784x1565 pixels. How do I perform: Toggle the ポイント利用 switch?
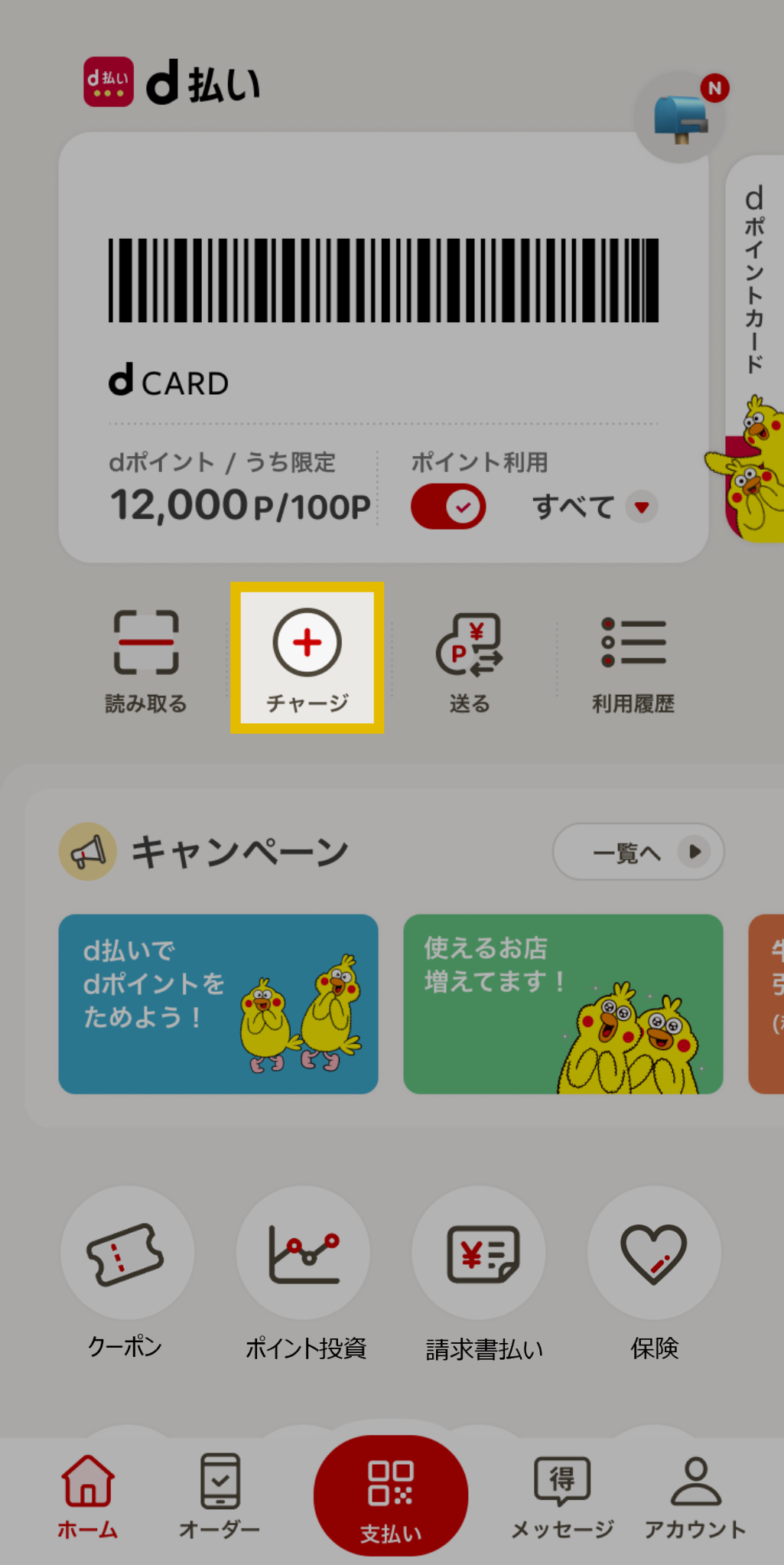tap(448, 506)
